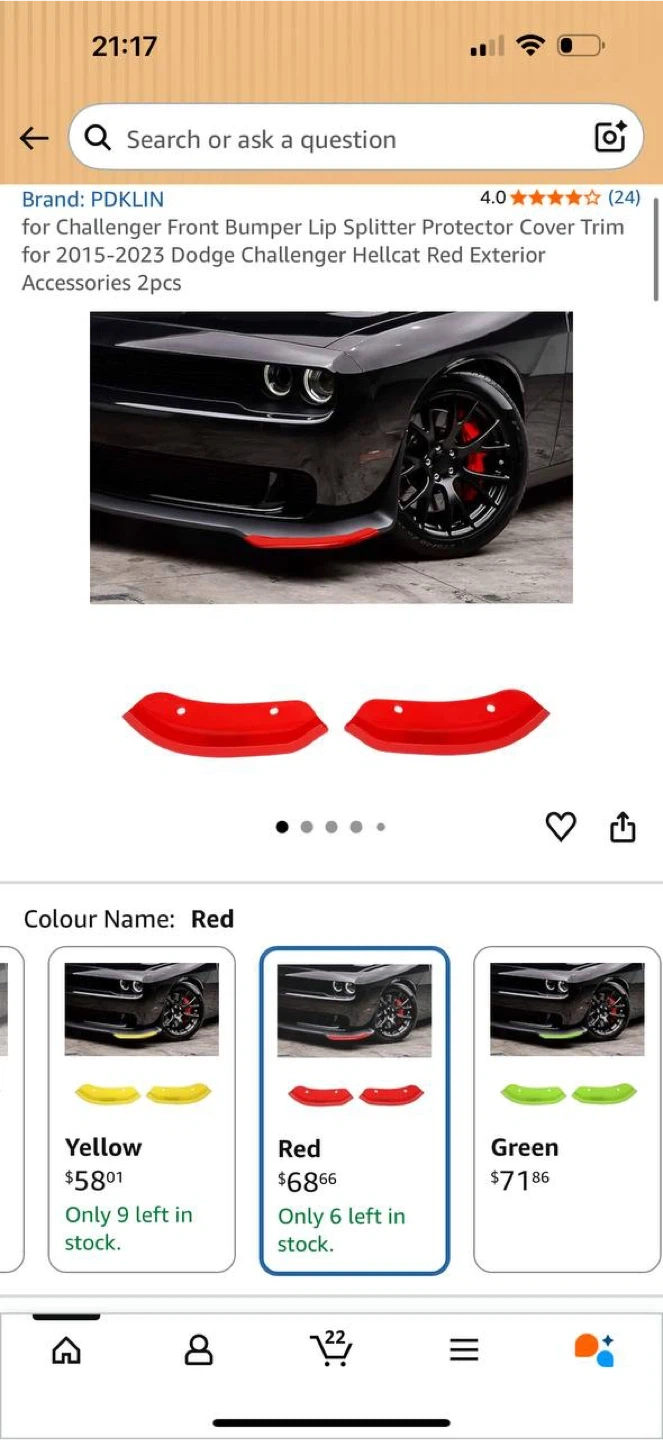Screen dimensions: 663x1440
Task: Share this product
Action: click(622, 827)
